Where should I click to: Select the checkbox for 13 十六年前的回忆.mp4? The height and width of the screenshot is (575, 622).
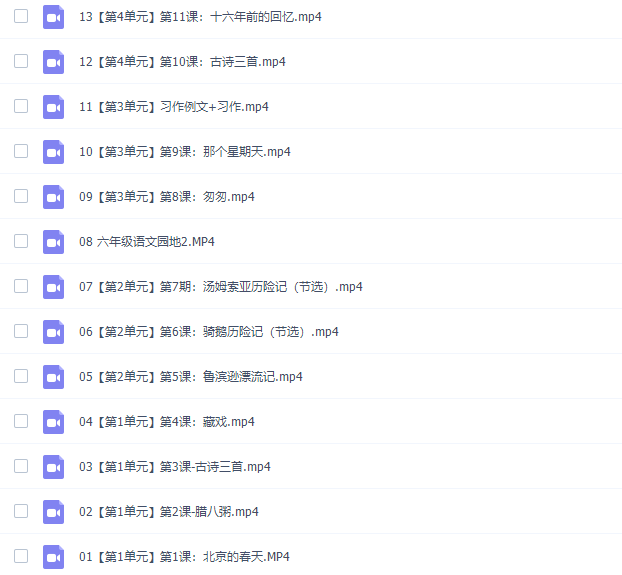coord(21,17)
